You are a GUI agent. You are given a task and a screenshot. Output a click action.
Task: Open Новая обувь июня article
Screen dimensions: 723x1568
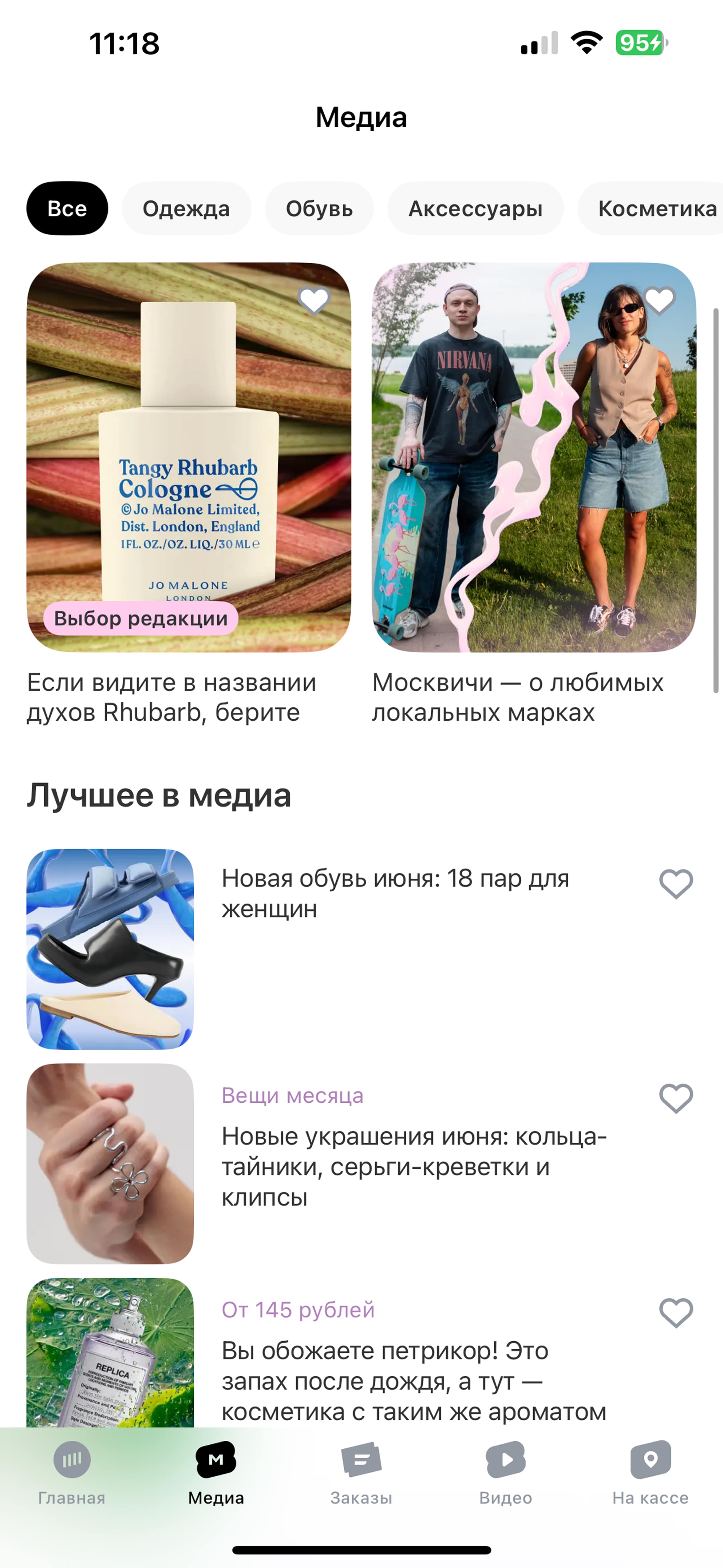395,893
